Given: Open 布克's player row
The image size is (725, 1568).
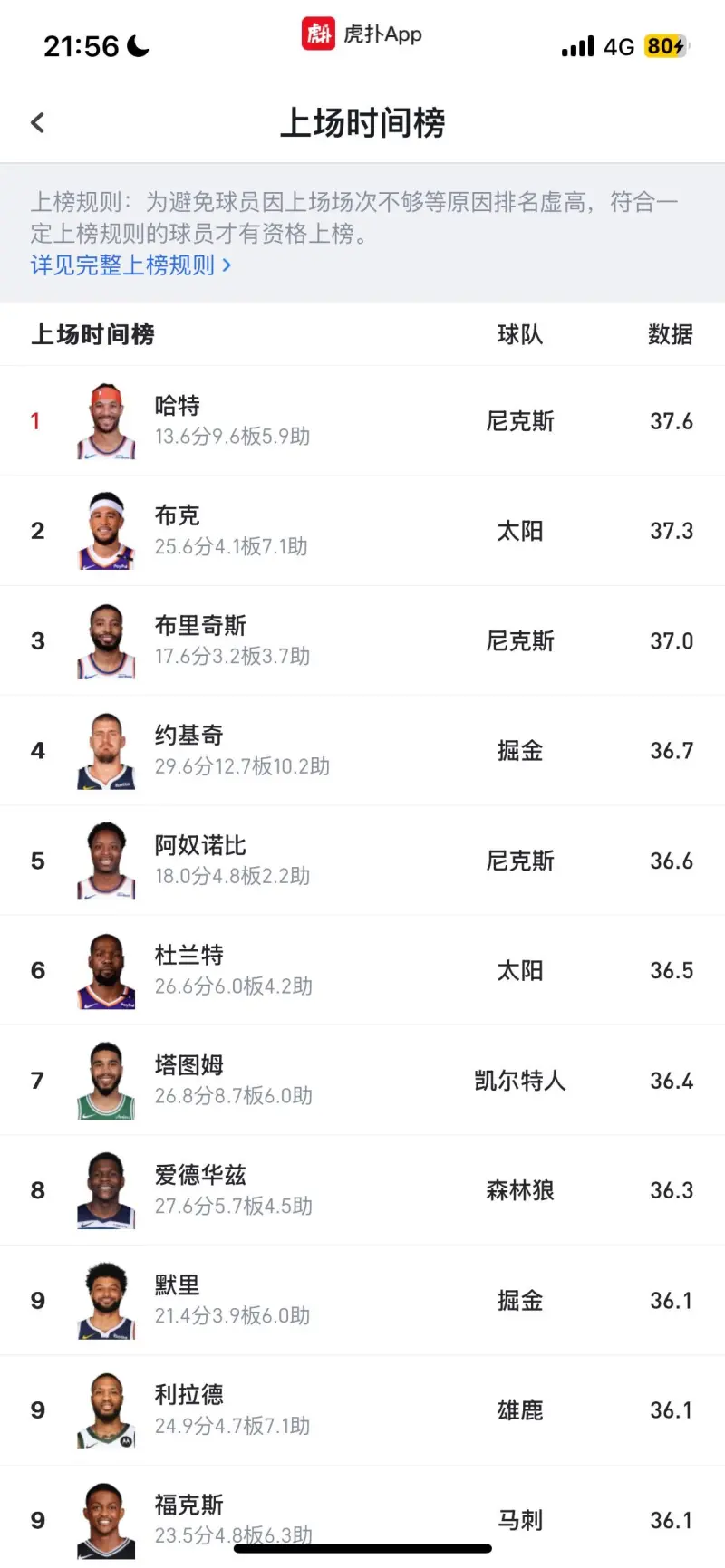Looking at the screenshot, I should tap(362, 531).
